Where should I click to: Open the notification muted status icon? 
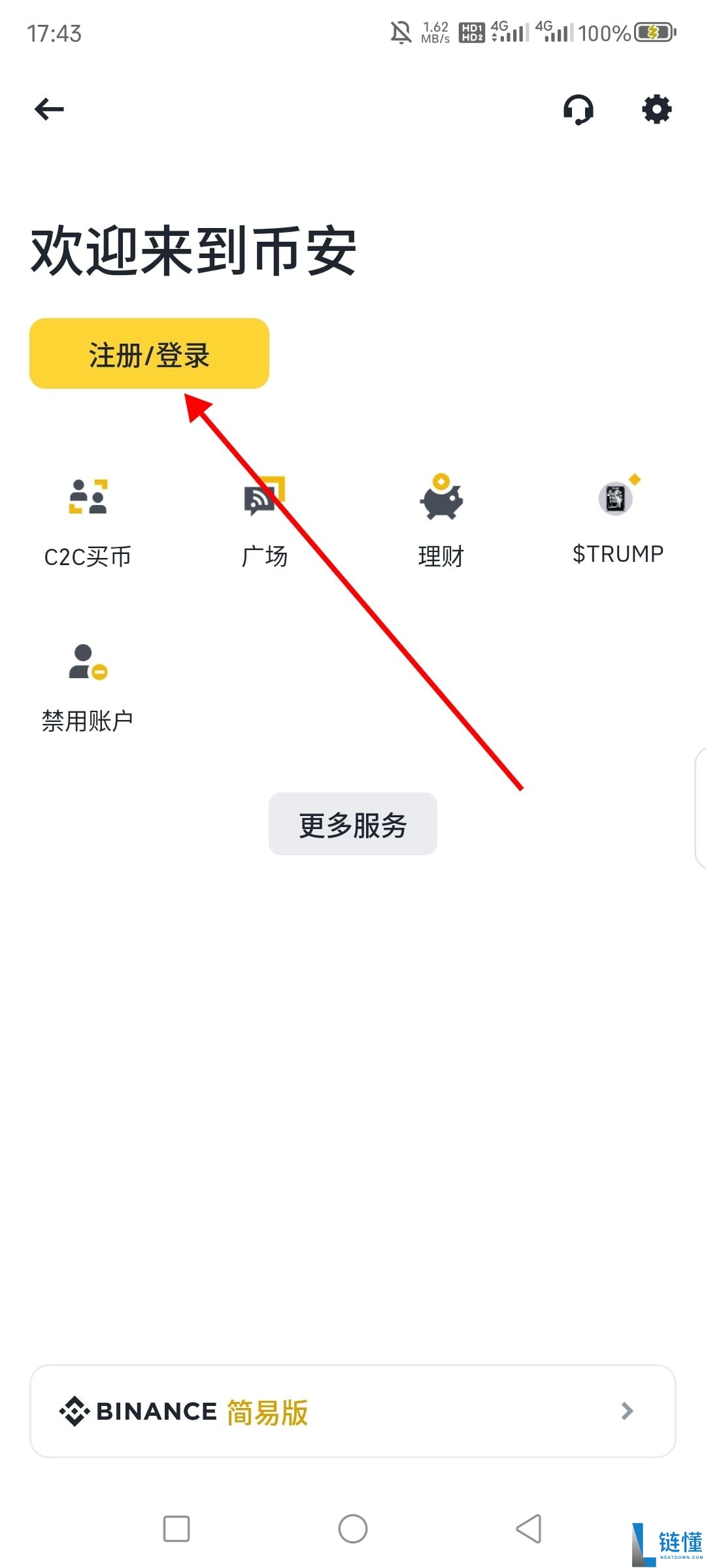point(400,29)
